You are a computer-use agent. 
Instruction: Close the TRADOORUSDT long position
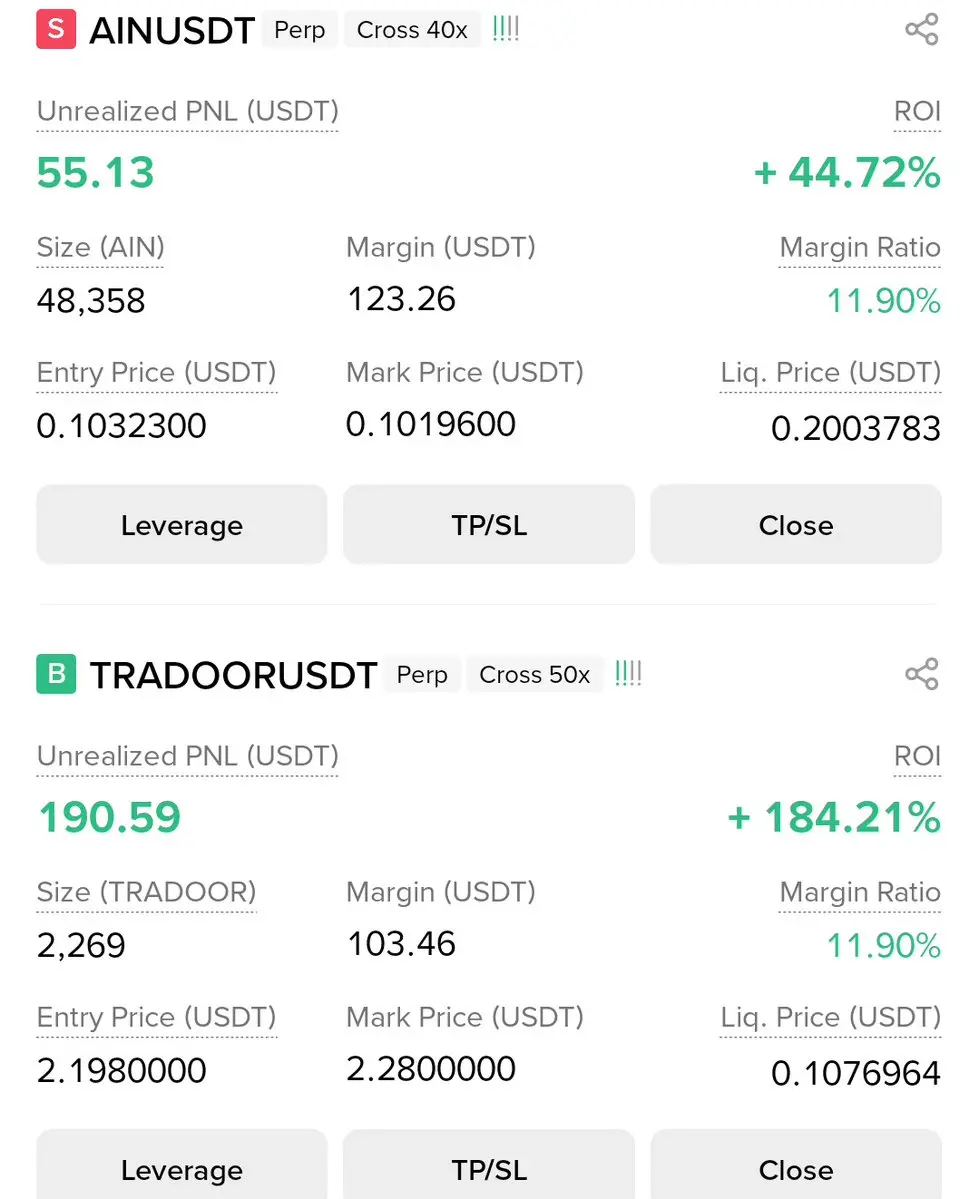(x=796, y=1168)
